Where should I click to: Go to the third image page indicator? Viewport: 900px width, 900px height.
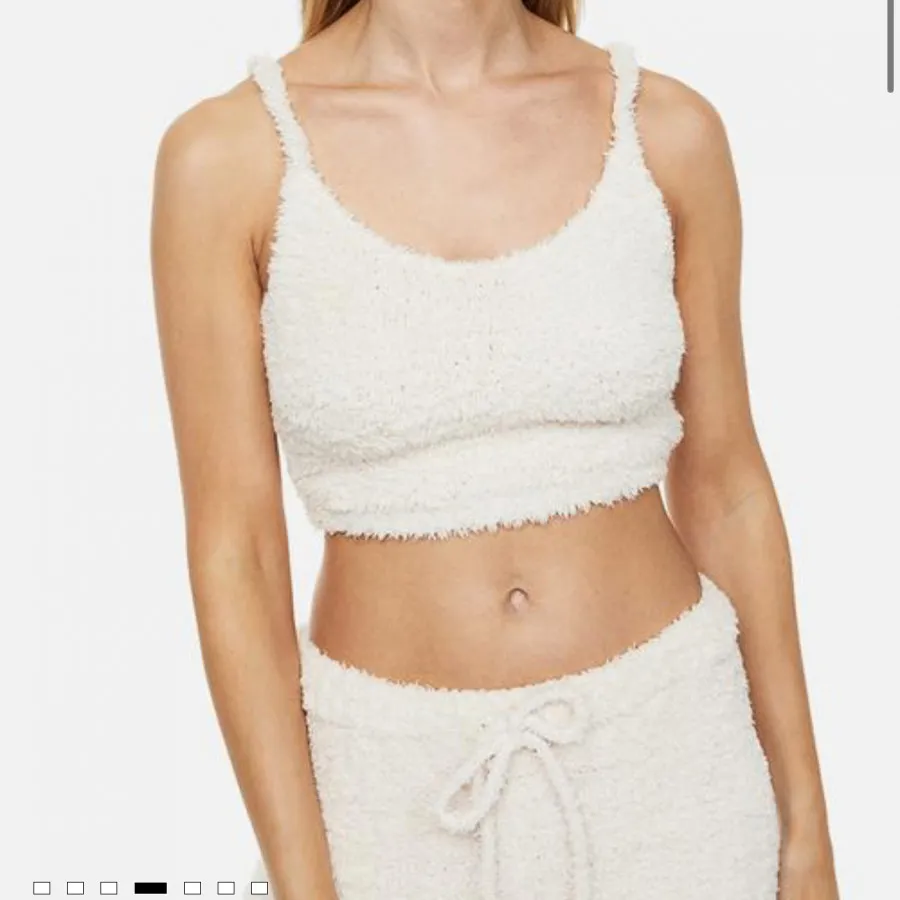[109, 888]
